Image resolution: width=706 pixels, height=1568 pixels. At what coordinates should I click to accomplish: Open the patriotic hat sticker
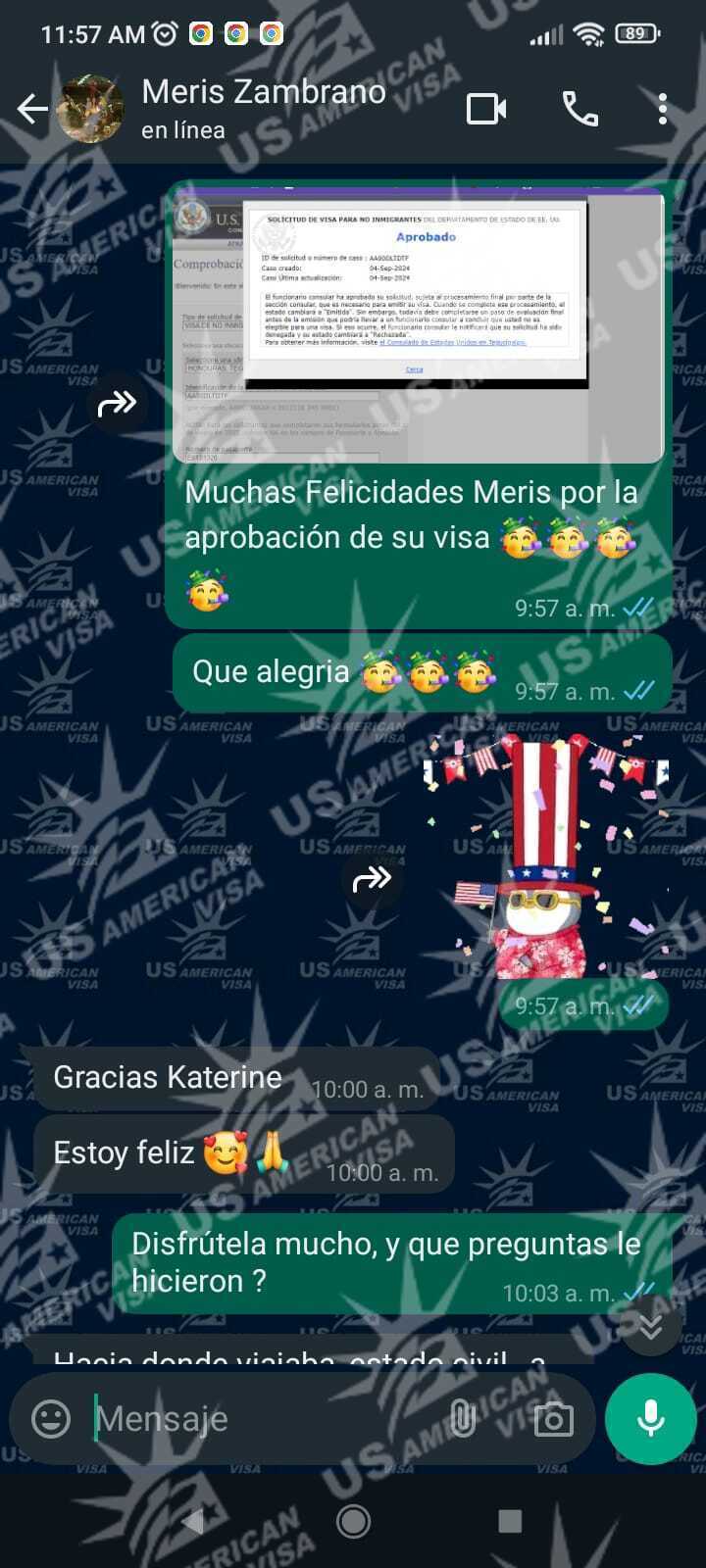[x=549, y=857]
